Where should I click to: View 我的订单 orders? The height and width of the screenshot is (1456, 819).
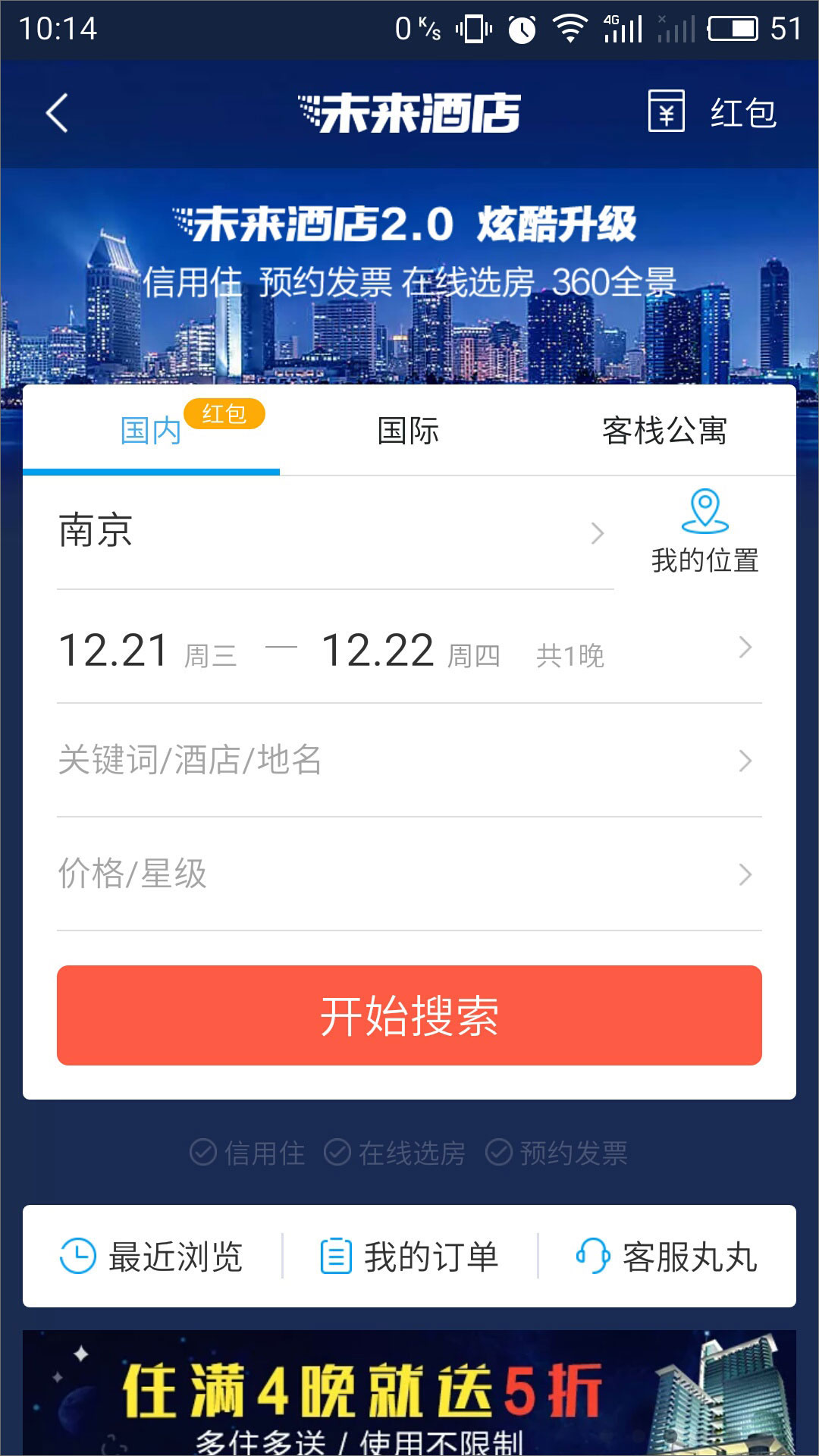click(409, 1257)
